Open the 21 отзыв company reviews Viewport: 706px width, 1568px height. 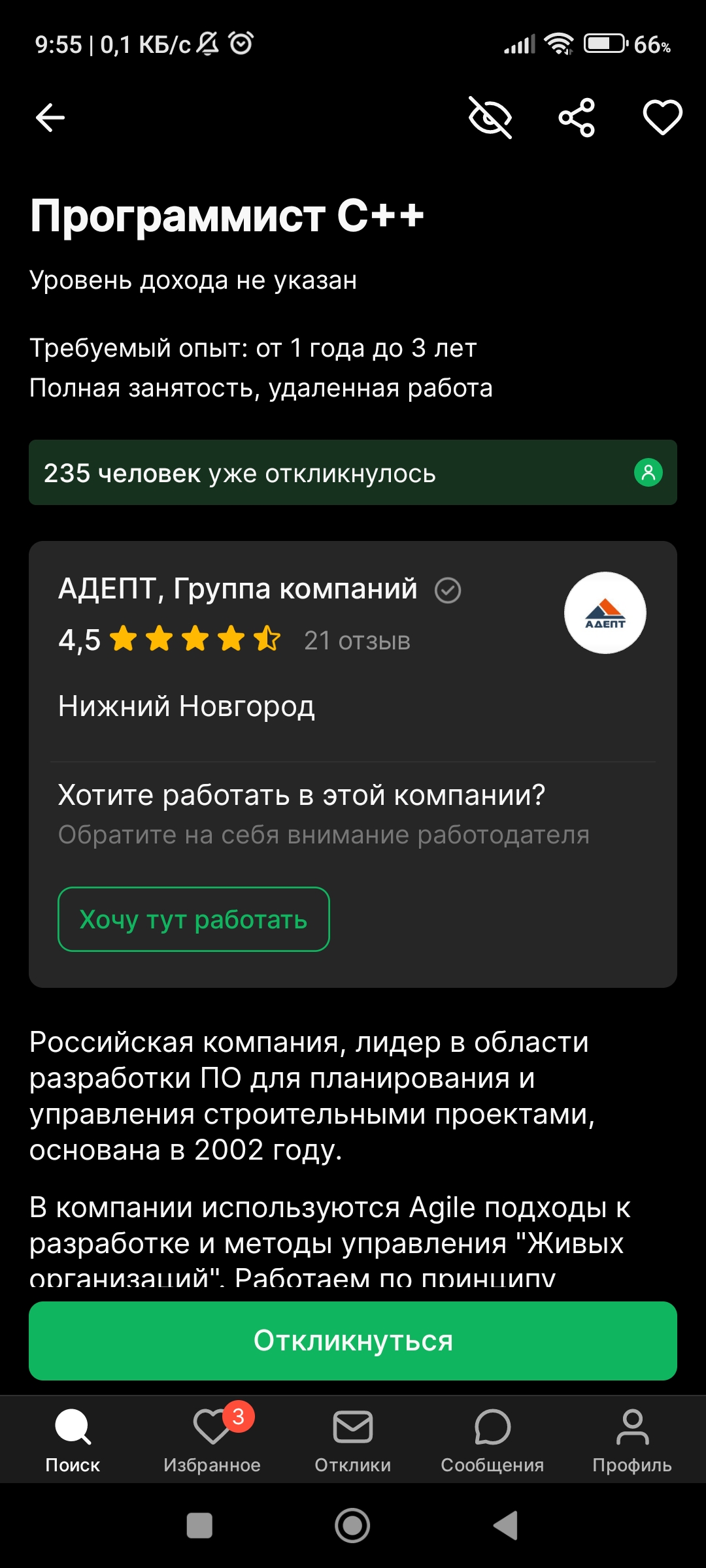point(357,641)
